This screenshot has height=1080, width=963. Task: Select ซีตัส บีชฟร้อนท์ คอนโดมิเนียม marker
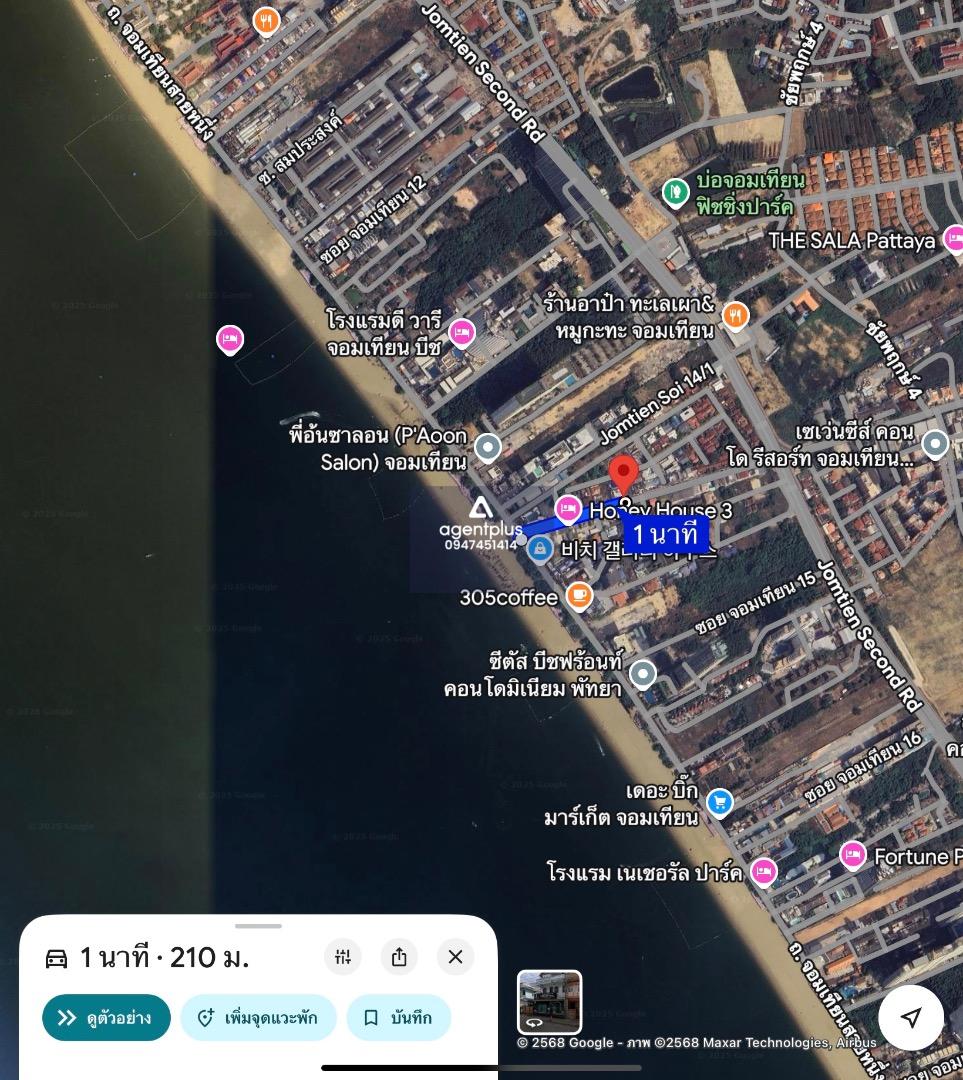coord(642,674)
